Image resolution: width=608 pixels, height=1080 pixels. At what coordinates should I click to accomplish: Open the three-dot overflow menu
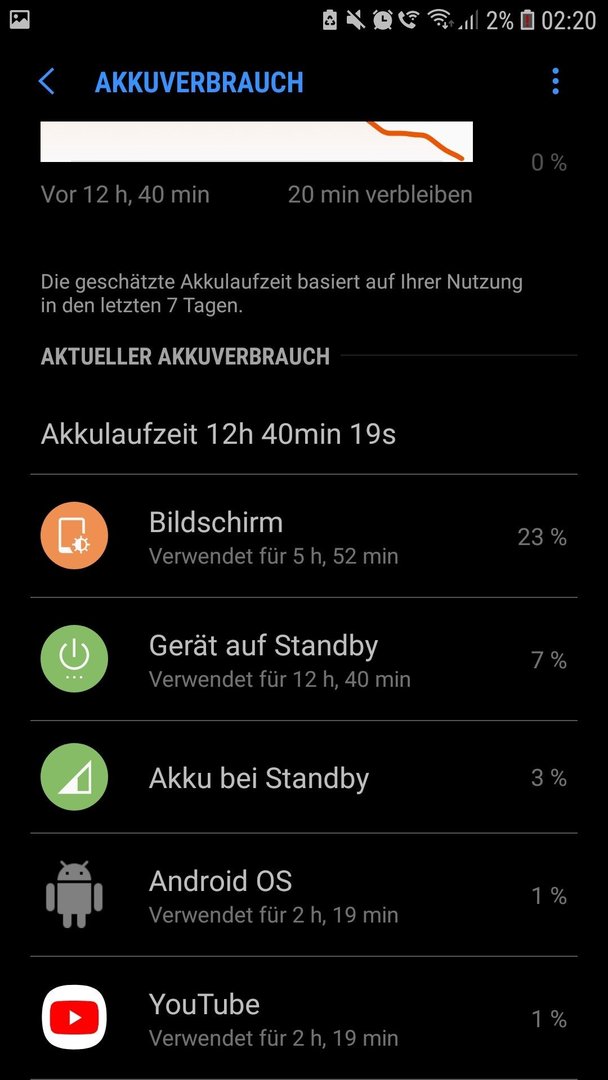coord(555,81)
